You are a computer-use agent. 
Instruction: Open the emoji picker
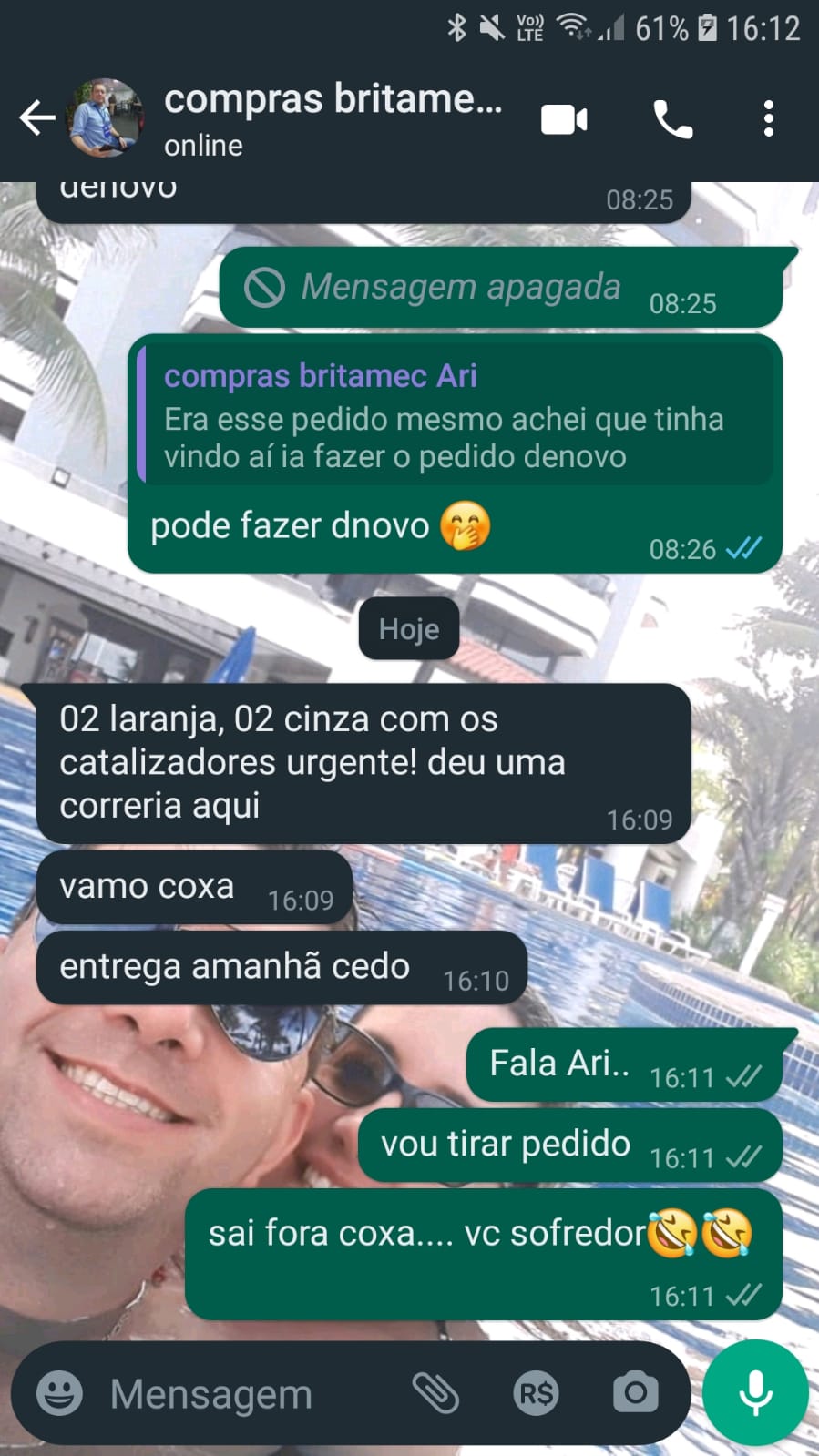click(59, 1393)
